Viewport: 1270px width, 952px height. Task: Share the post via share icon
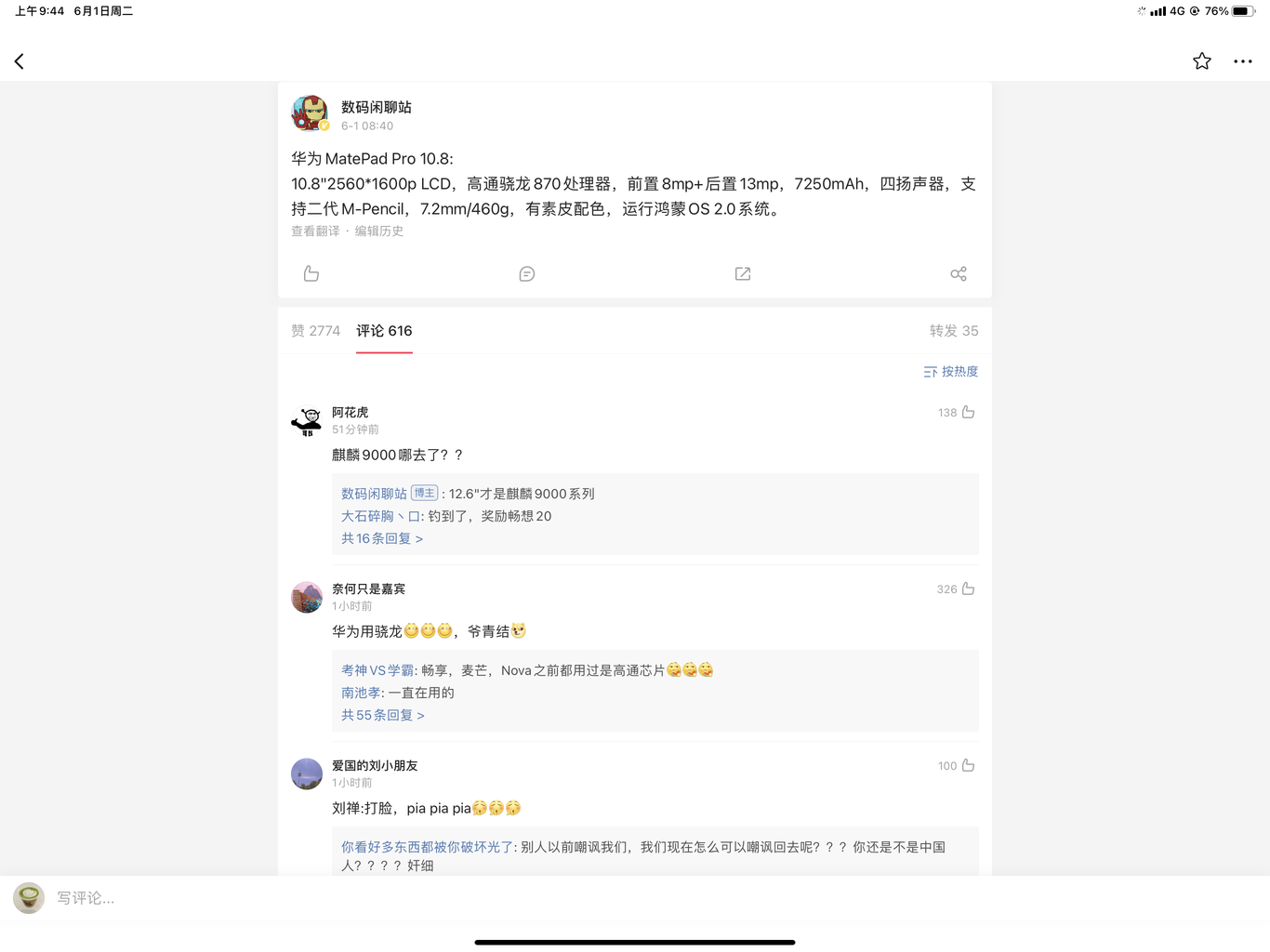click(x=958, y=273)
